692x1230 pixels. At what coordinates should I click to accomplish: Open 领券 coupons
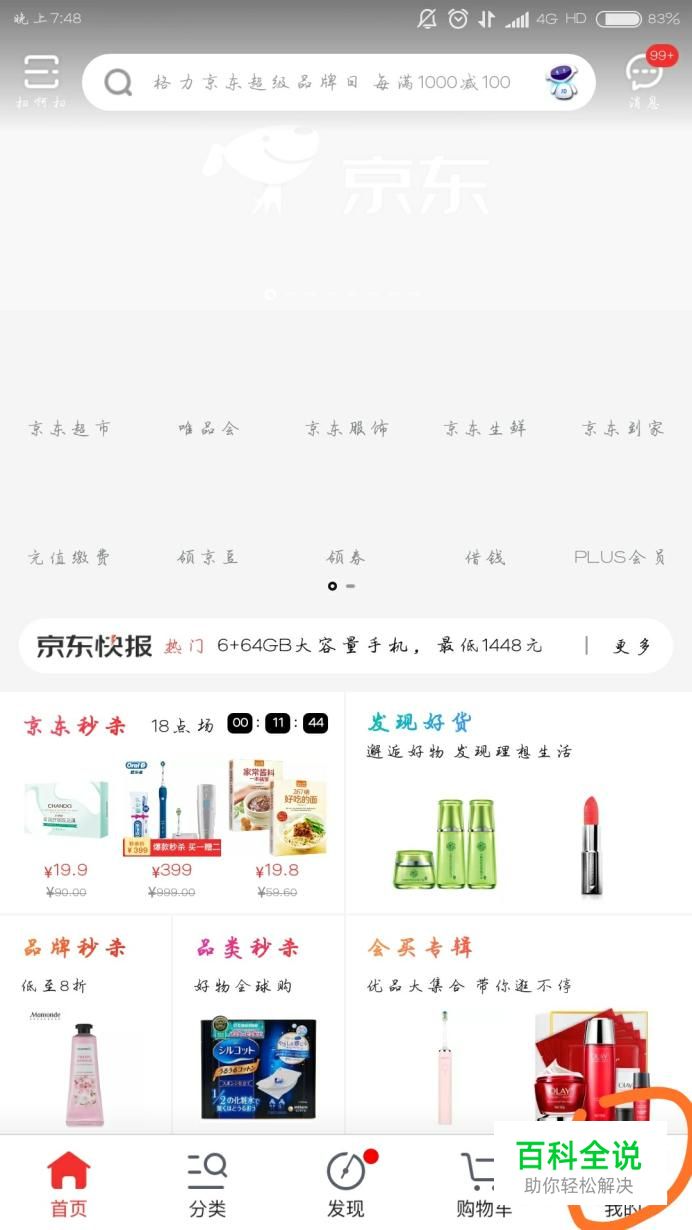346,557
